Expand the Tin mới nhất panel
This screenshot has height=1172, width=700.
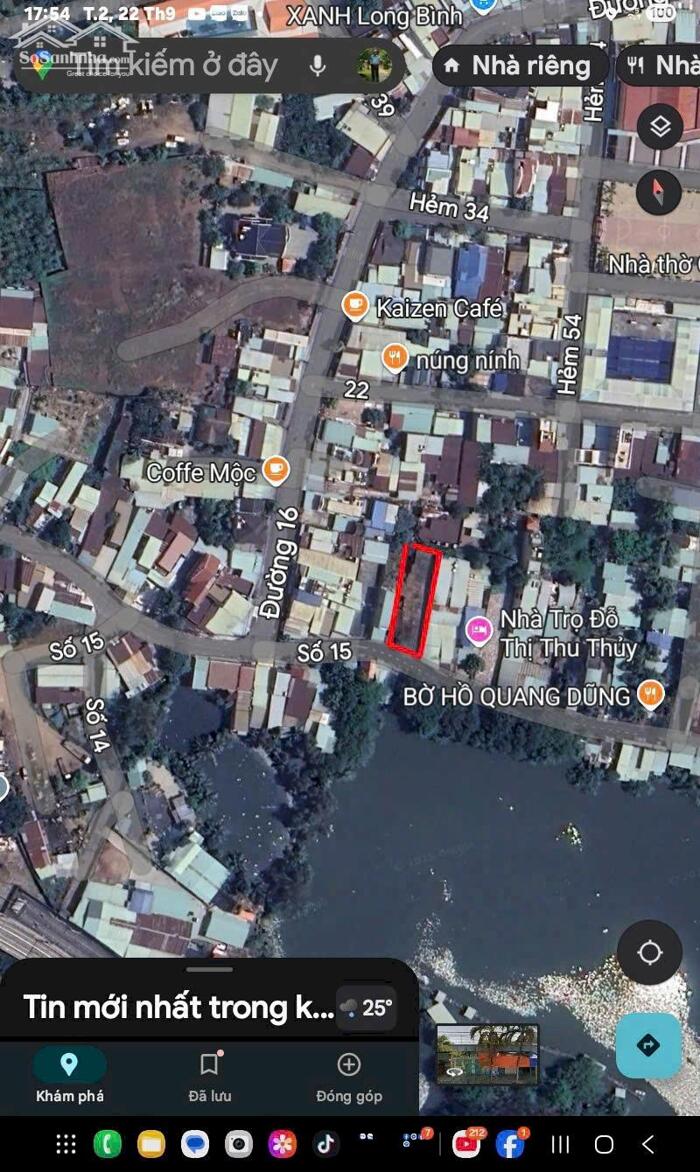pyautogui.click(x=180, y=1005)
